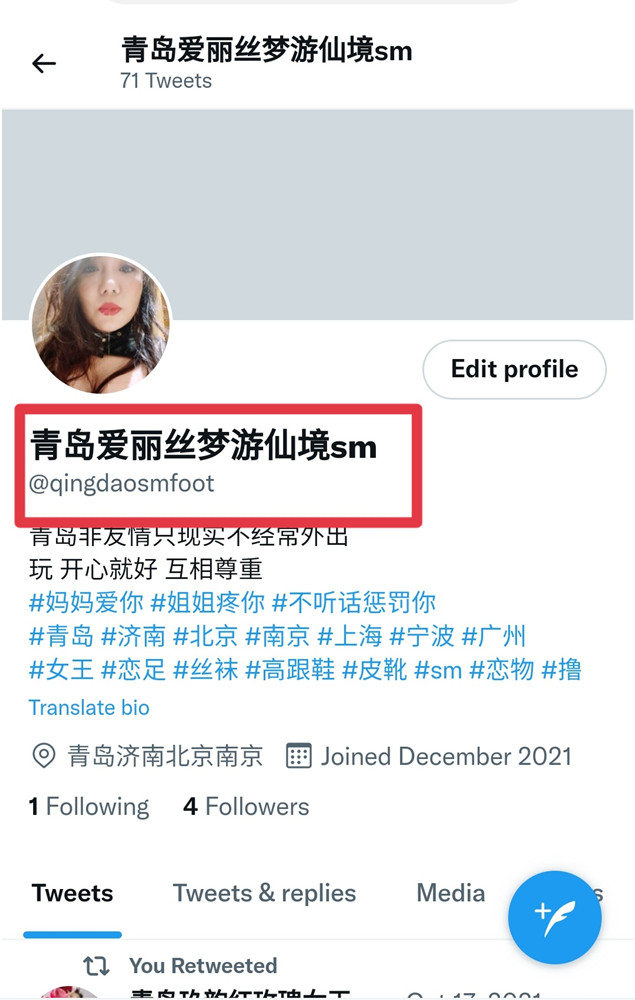The image size is (635, 1000).
Task: Tap the Edit profile button
Action: 514,370
